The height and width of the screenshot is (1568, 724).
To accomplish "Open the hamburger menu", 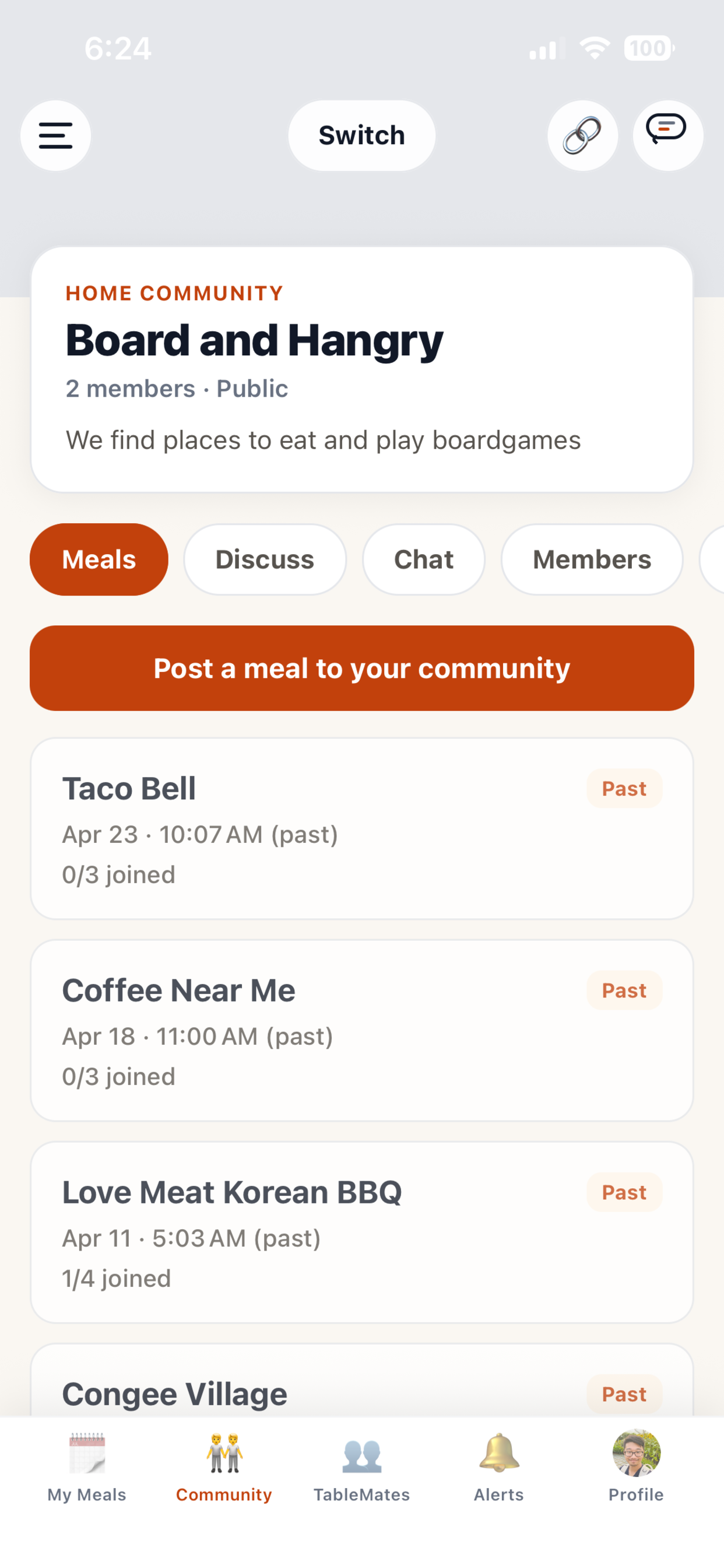I will [x=55, y=135].
